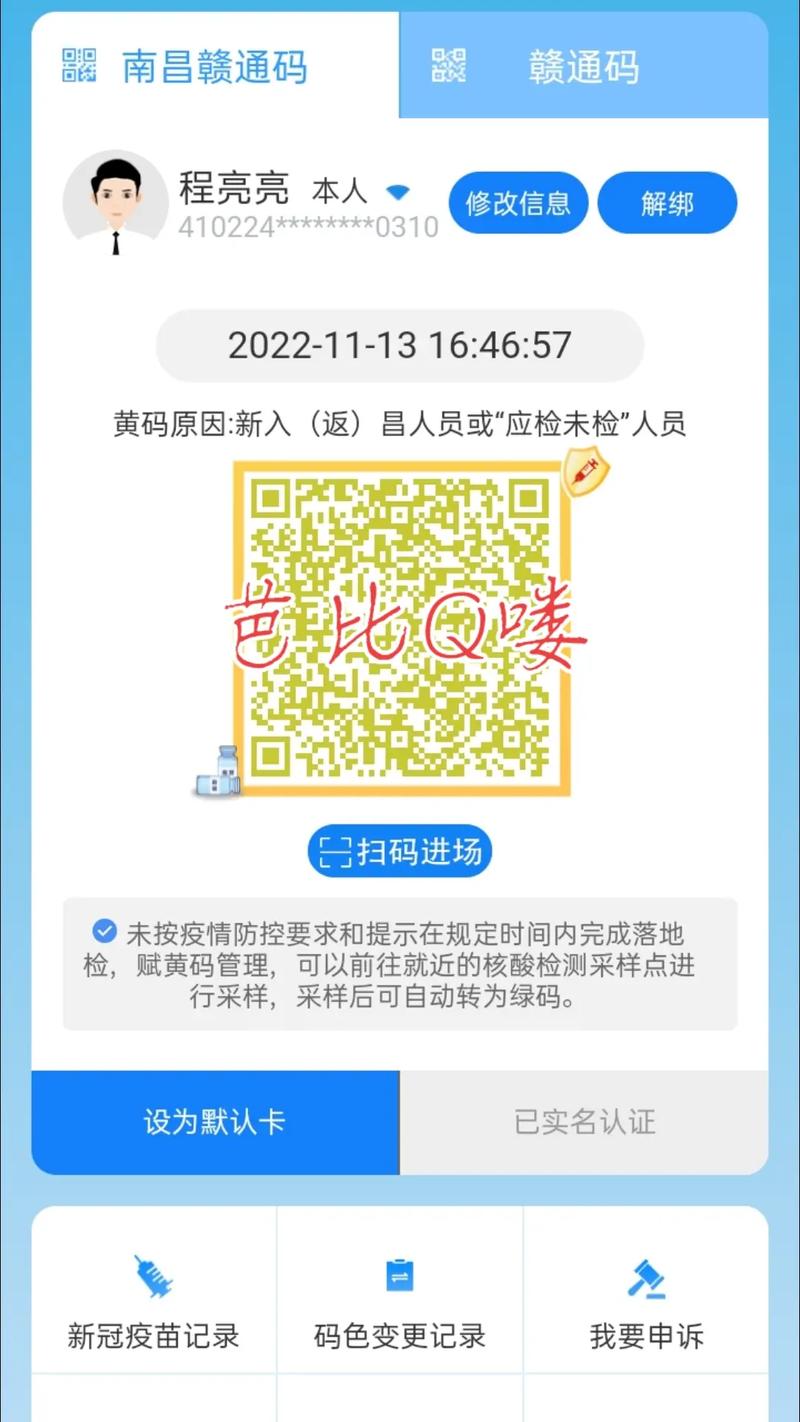The image size is (800, 1422).
Task: Set this card as default via 设为默认卡
Action: (x=215, y=1122)
